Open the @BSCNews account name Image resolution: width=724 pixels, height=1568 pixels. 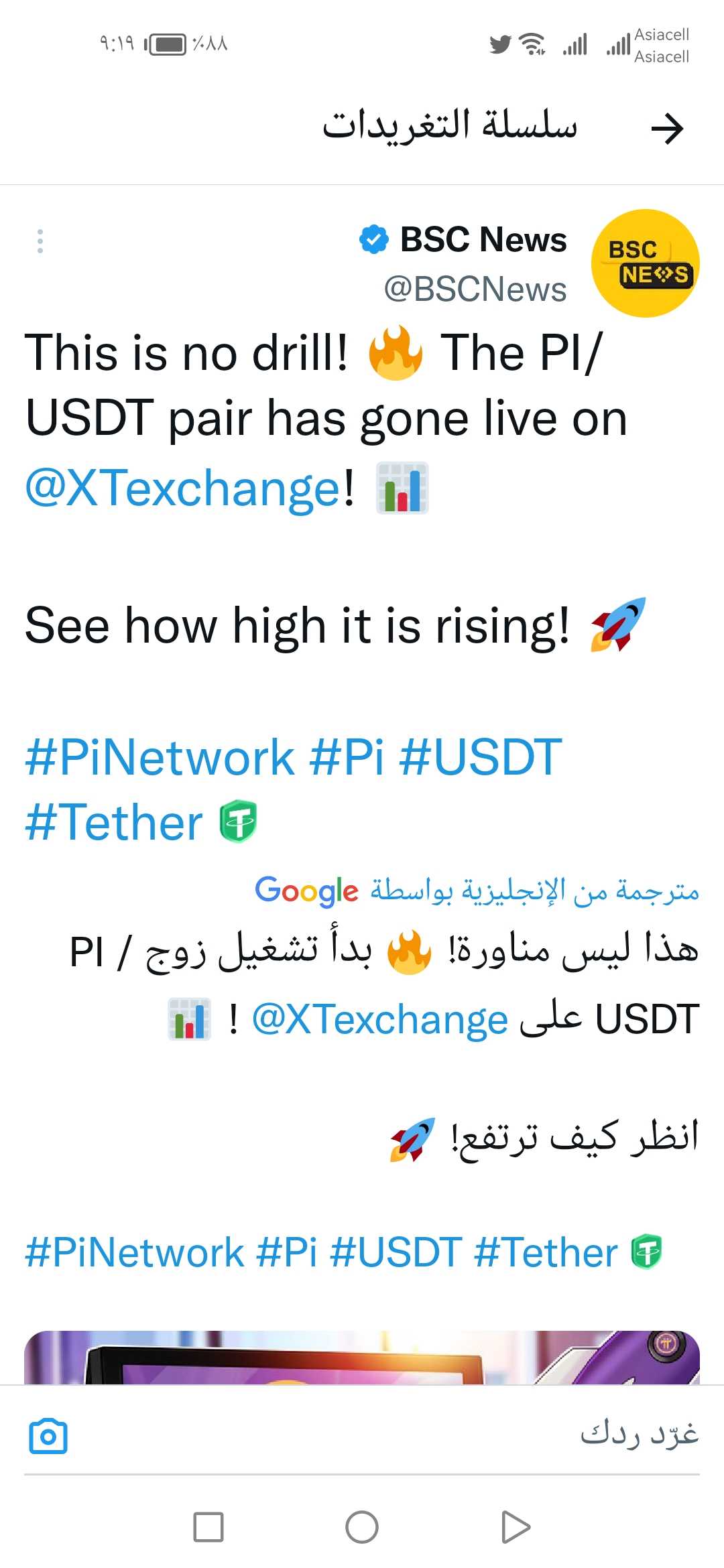(475, 289)
